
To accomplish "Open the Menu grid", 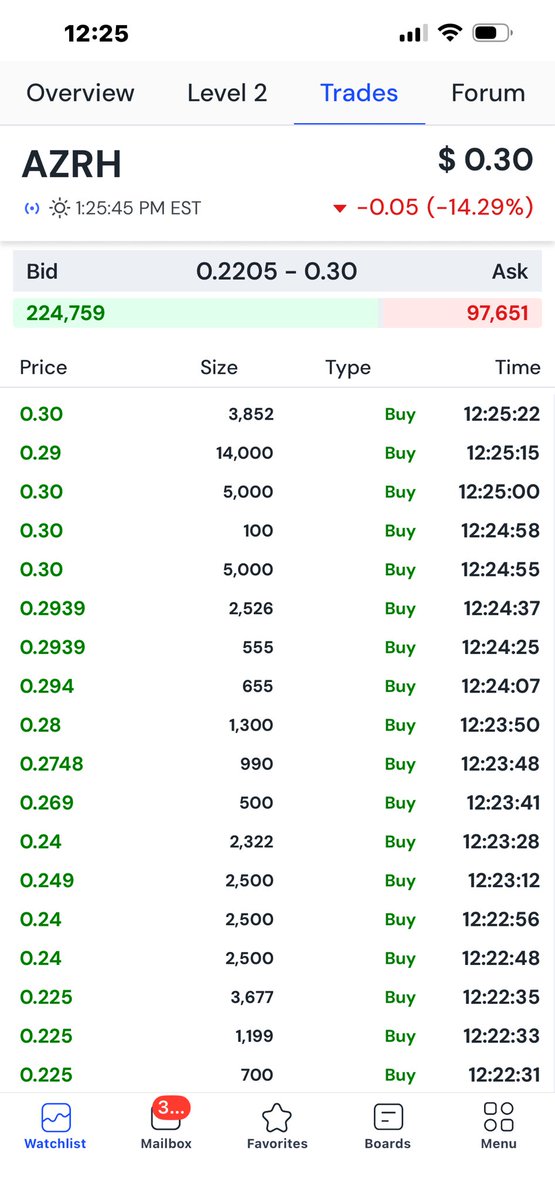I will [x=499, y=1126].
